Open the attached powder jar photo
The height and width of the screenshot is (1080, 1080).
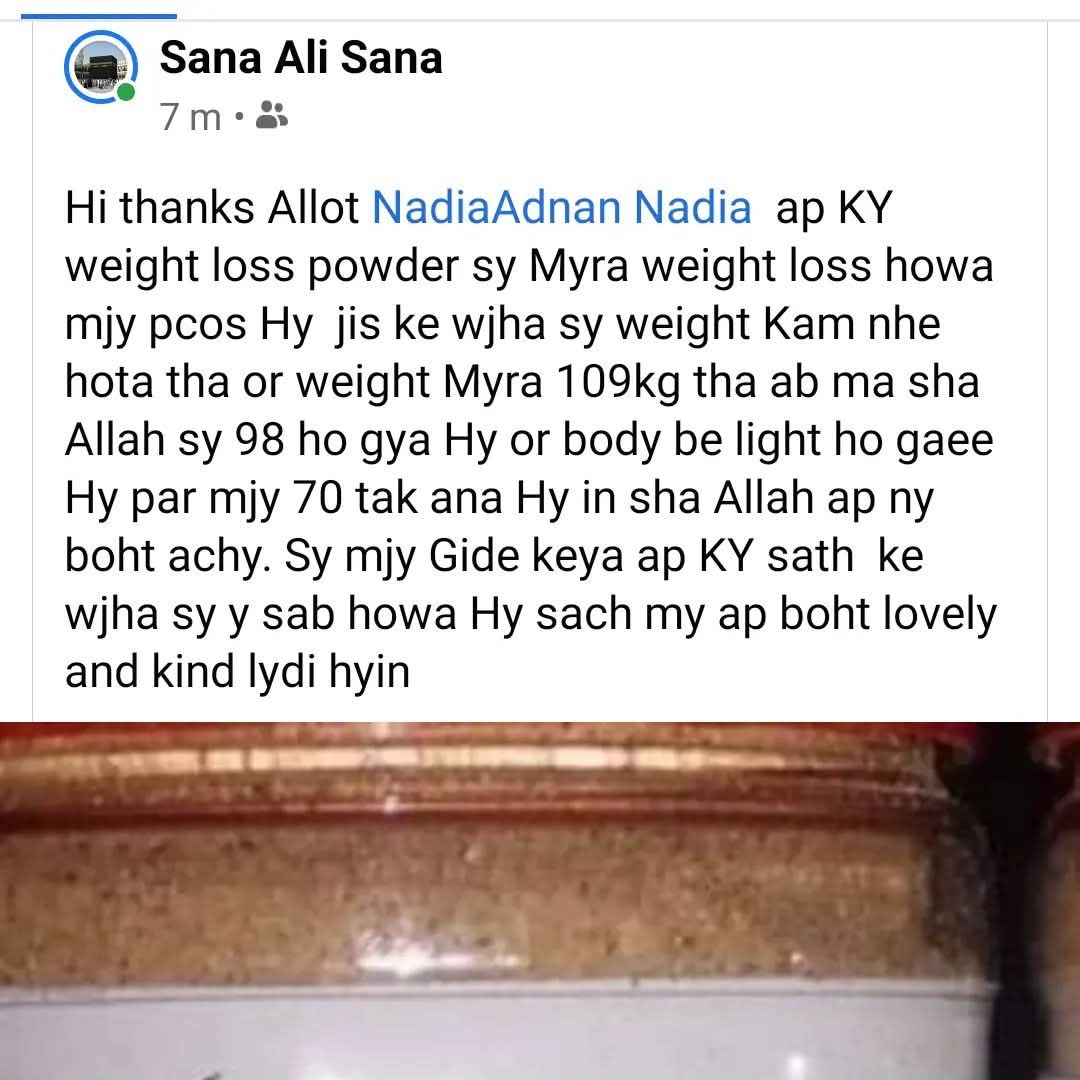pos(540,900)
